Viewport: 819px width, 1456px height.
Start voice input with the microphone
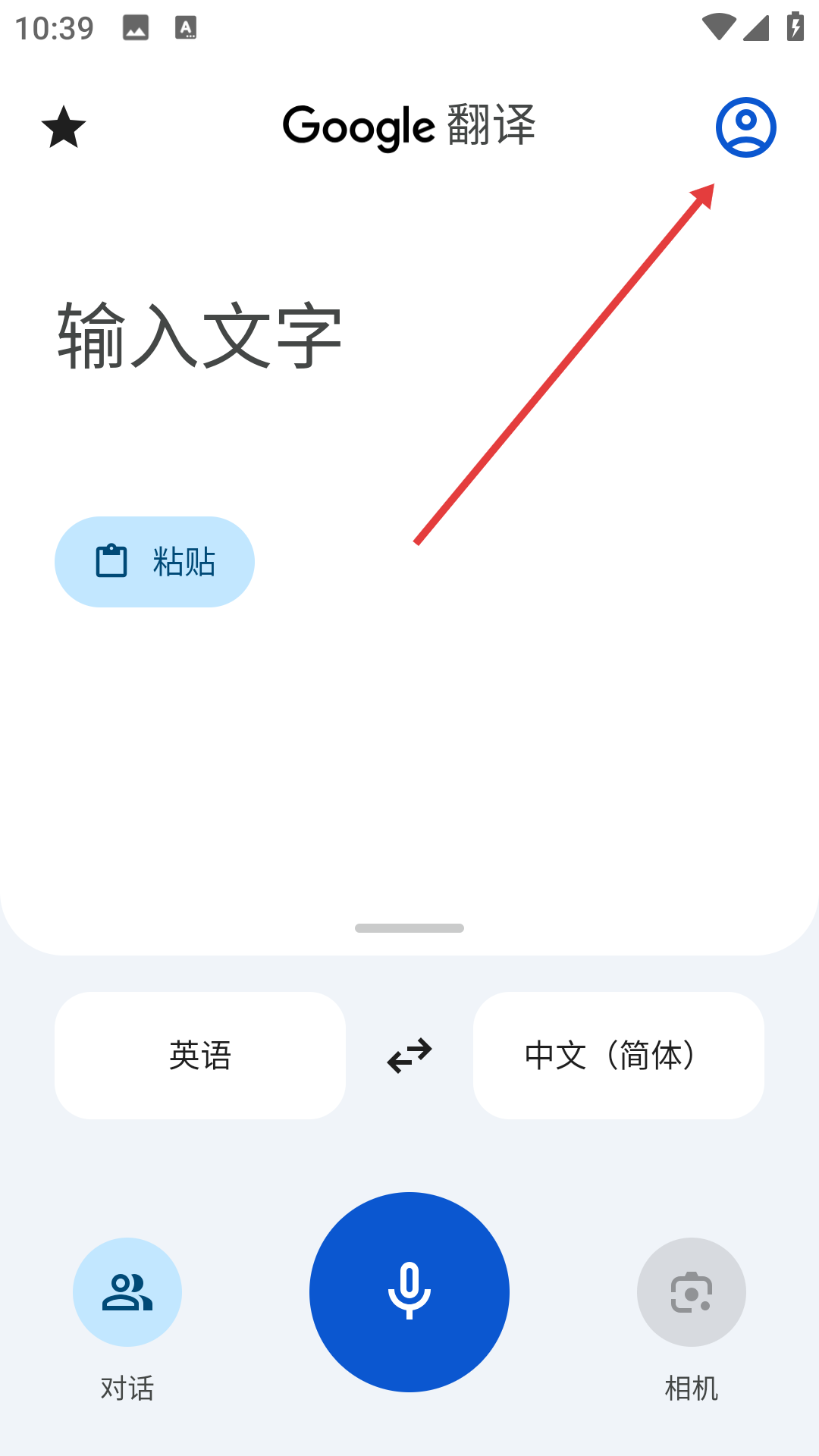point(409,1292)
